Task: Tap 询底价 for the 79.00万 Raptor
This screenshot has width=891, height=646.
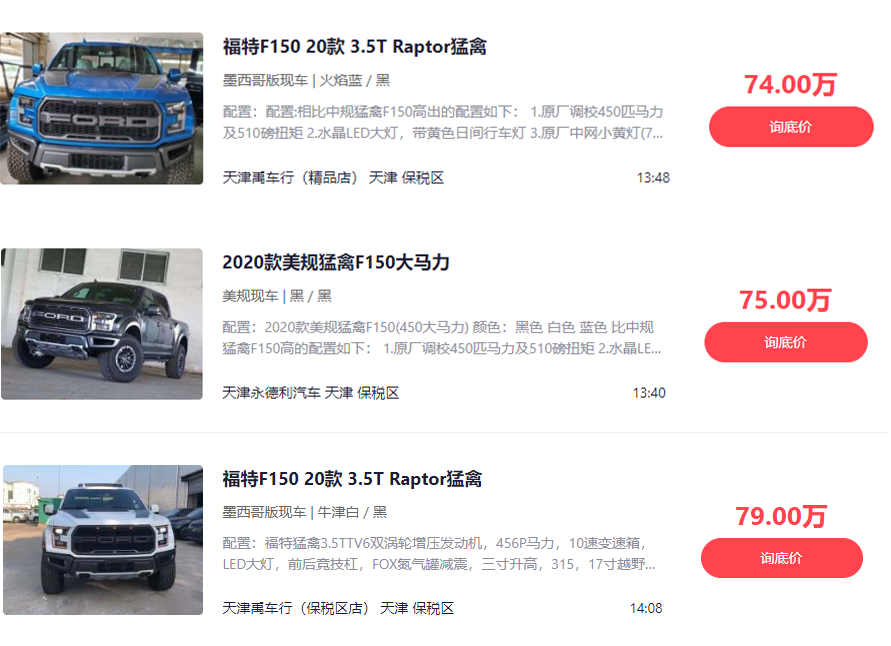Action: 781,558
